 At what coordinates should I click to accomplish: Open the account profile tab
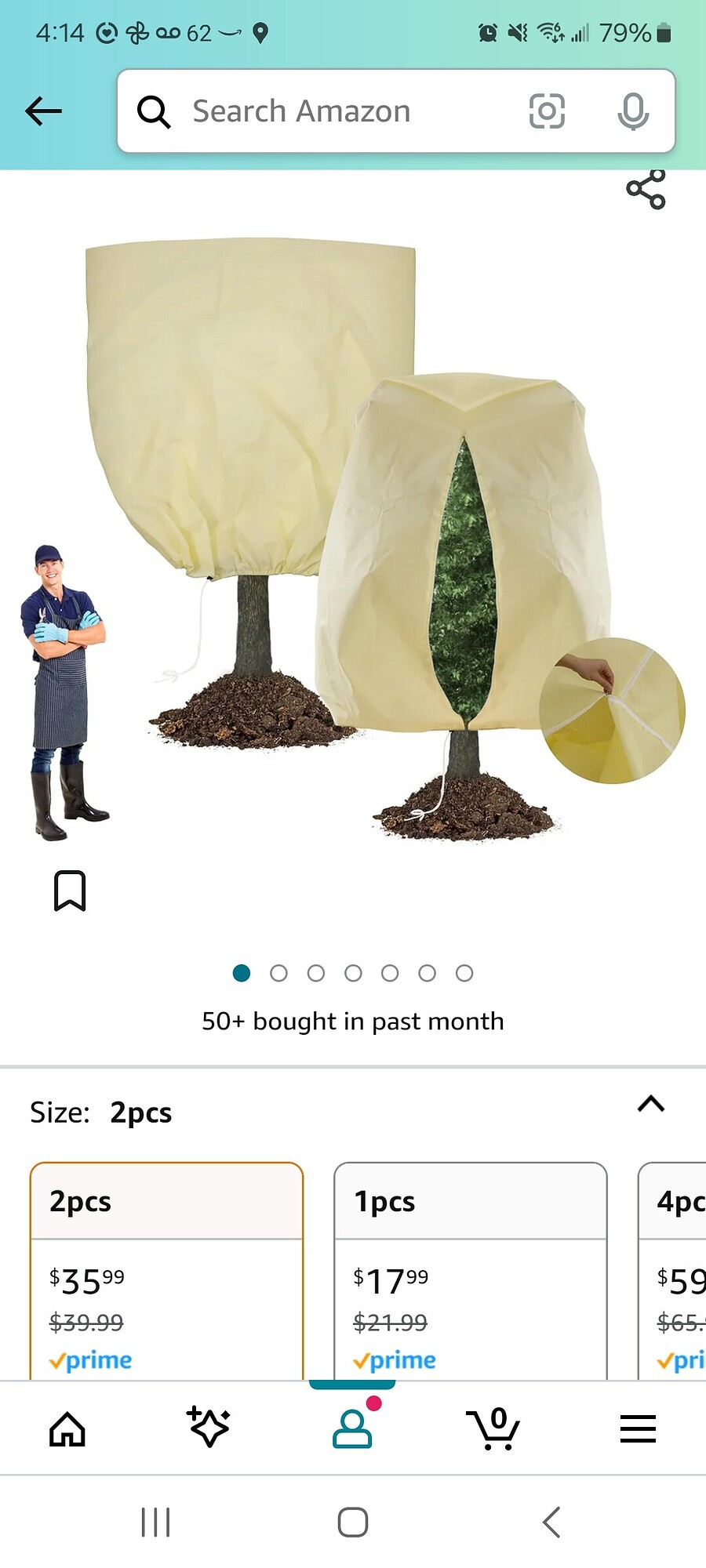point(352,1428)
